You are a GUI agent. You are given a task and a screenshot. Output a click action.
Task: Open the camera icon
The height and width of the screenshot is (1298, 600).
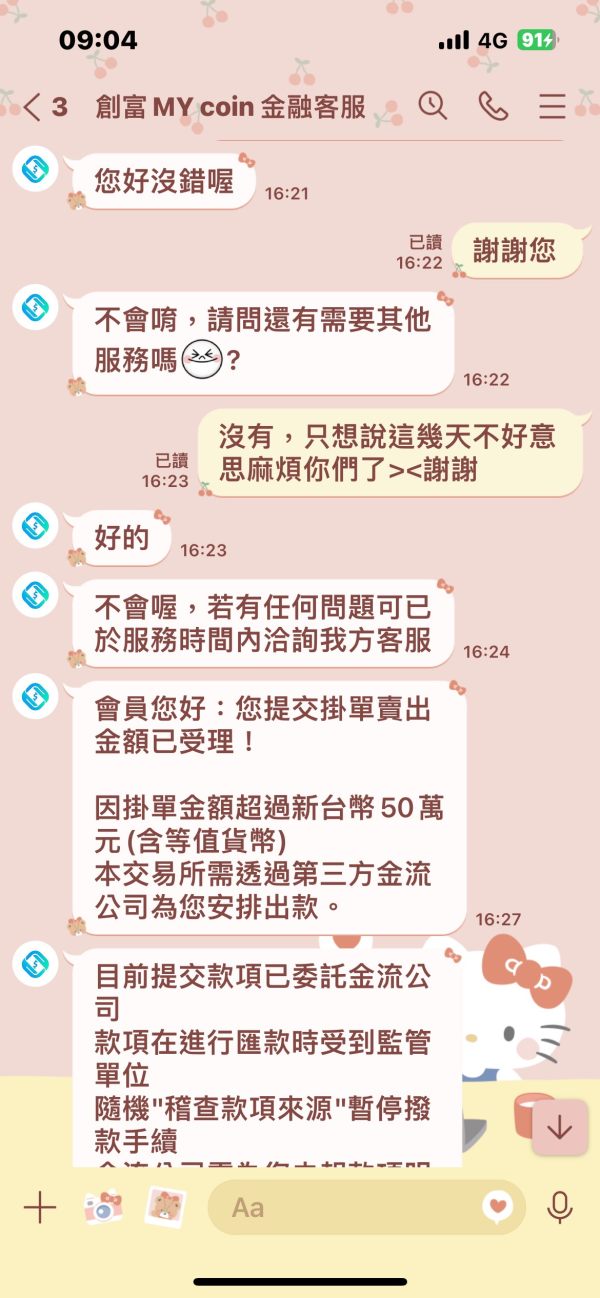coord(102,1208)
